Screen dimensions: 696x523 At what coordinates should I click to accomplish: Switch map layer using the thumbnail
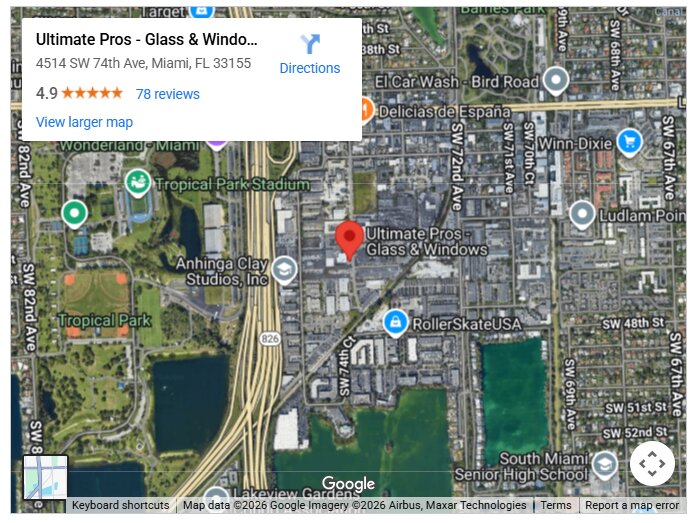tap(45, 477)
